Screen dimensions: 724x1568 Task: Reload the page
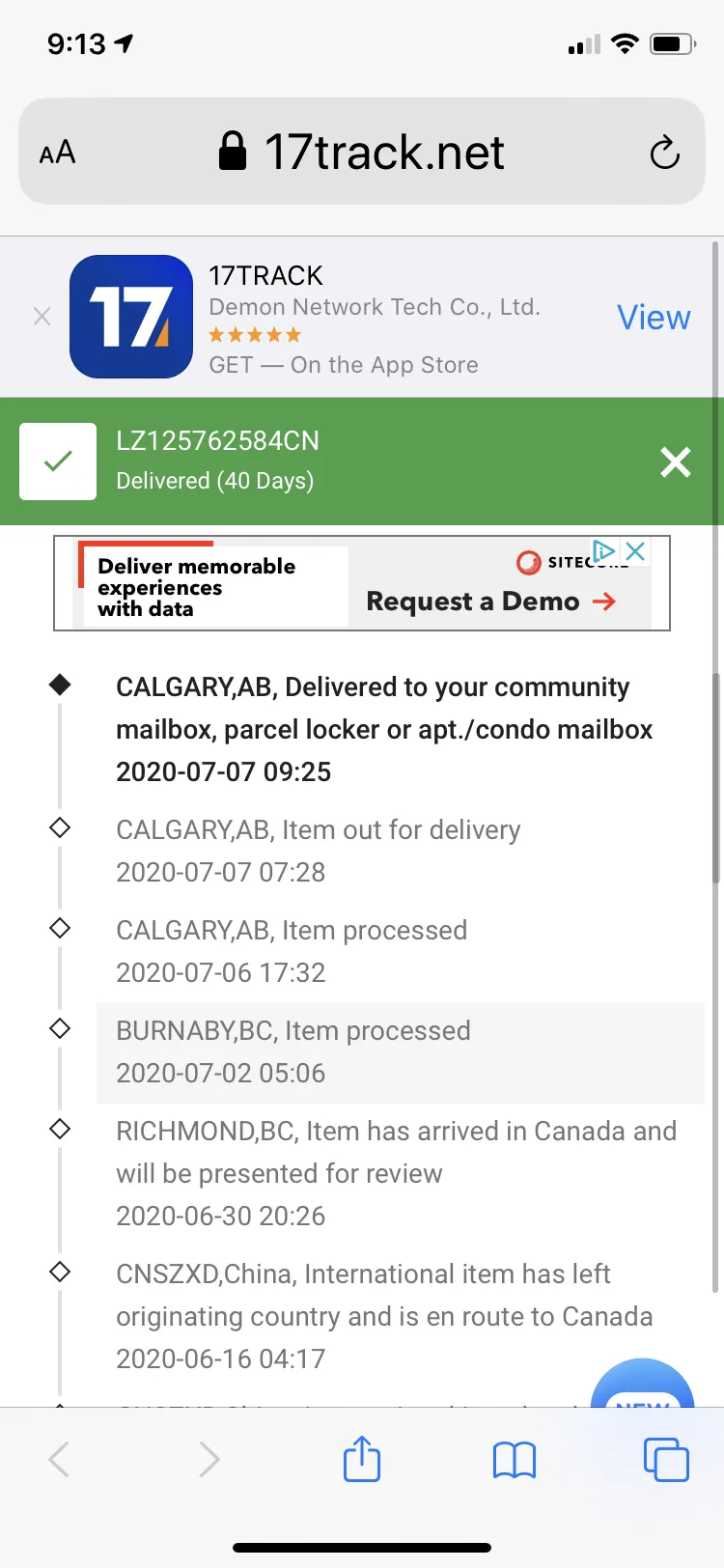coord(664,153)
